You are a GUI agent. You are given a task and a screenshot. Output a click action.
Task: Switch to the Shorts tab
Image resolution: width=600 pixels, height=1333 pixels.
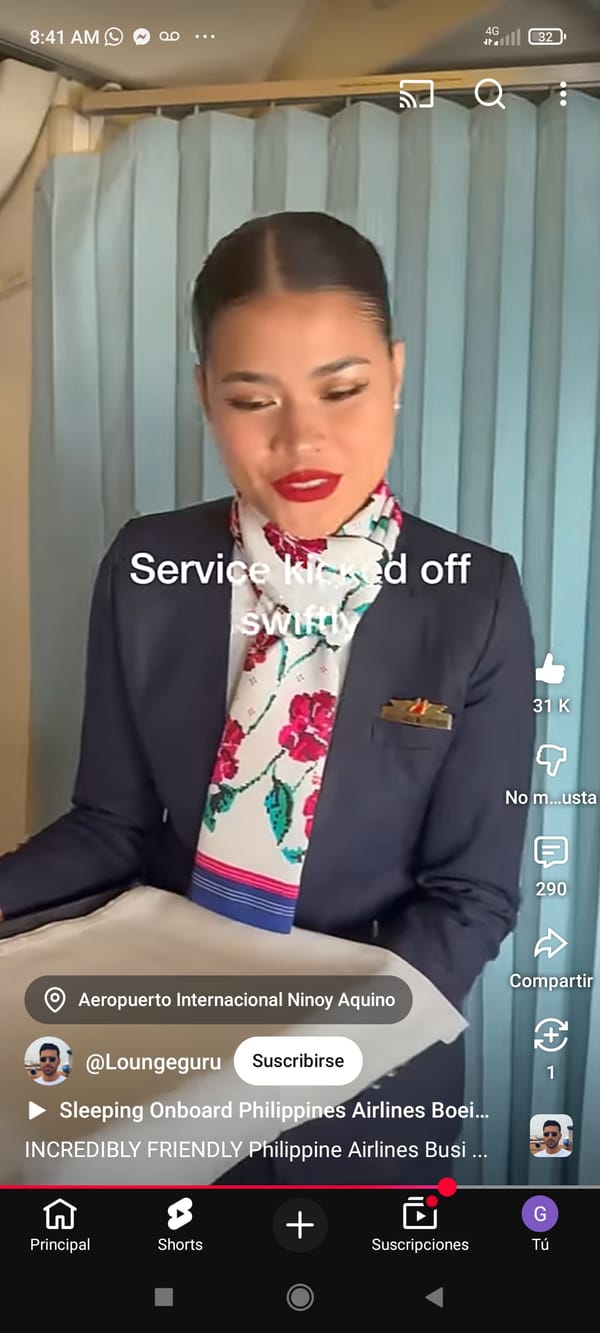180,1225
